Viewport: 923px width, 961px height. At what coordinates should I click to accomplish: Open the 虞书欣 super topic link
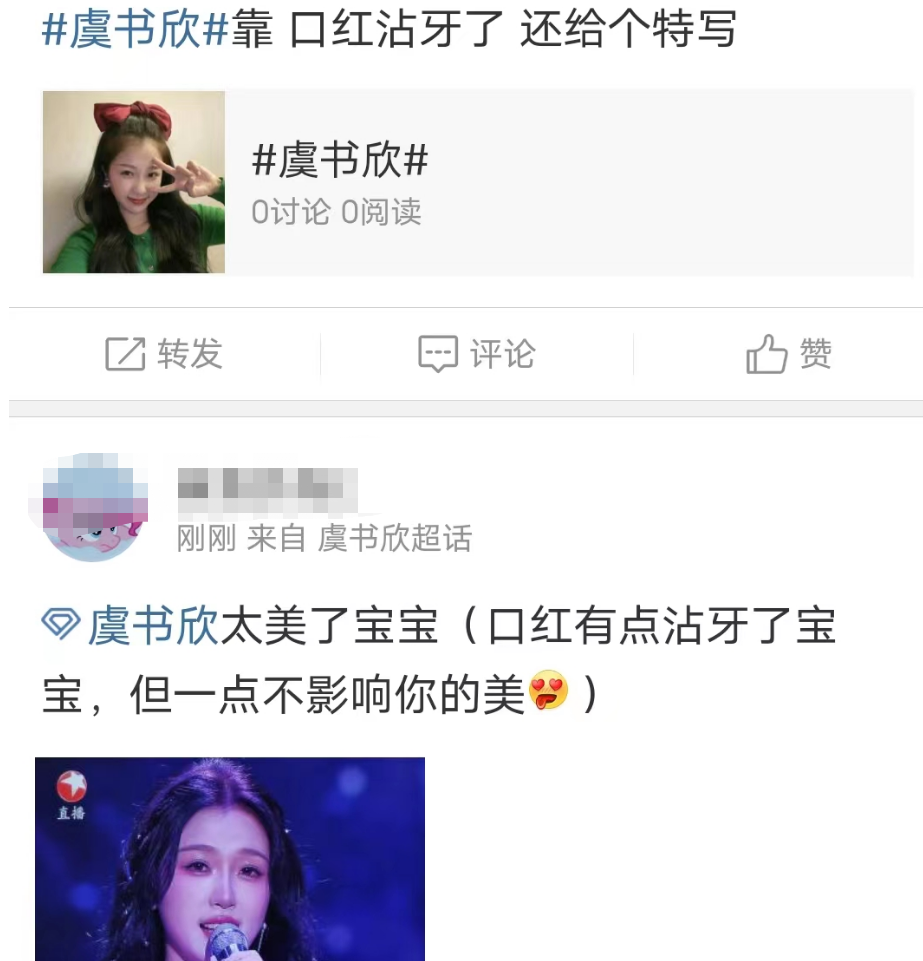[x=152, y=626]
